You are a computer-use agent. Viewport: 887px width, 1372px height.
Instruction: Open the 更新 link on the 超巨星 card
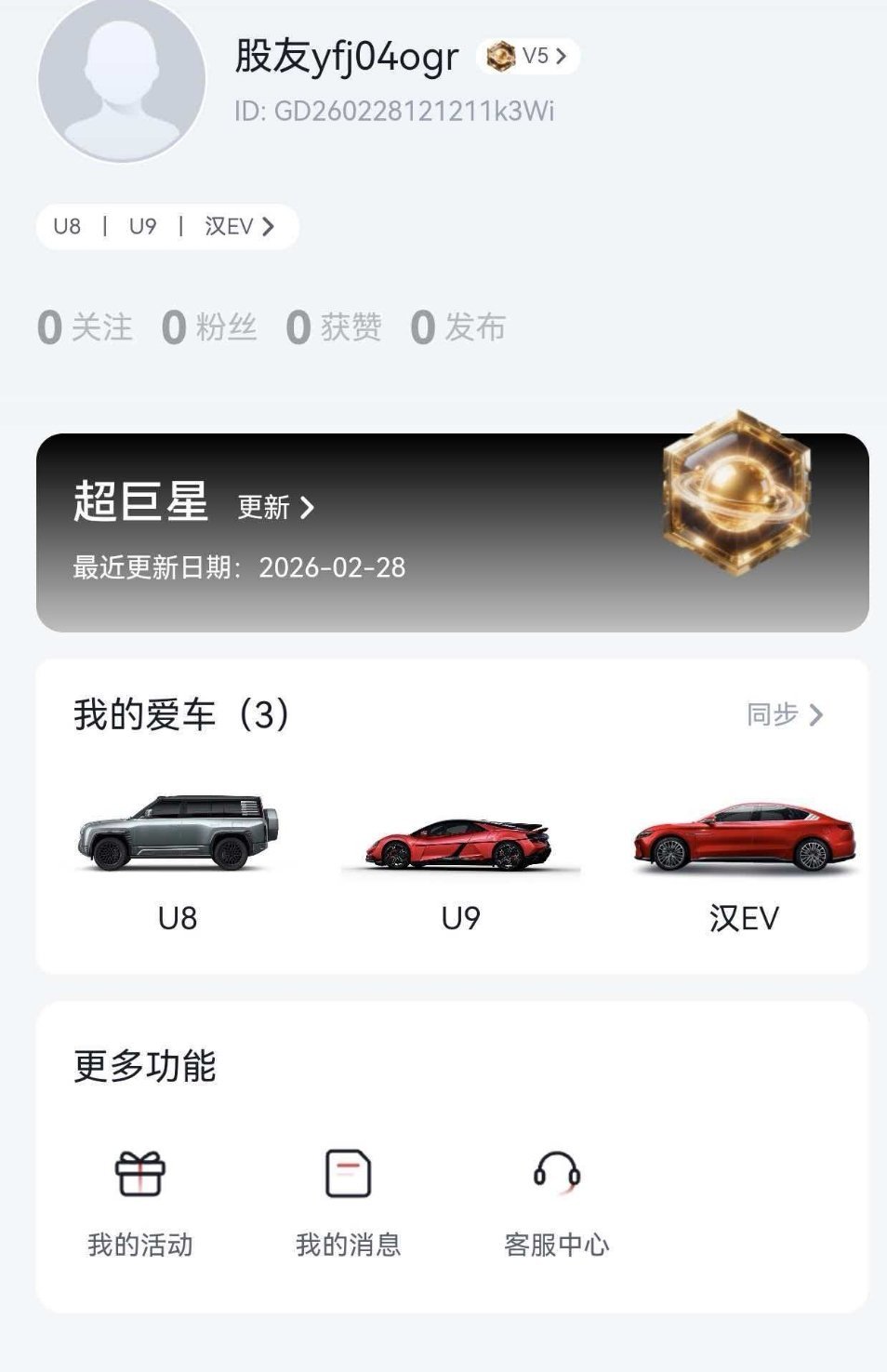[264, 509]
